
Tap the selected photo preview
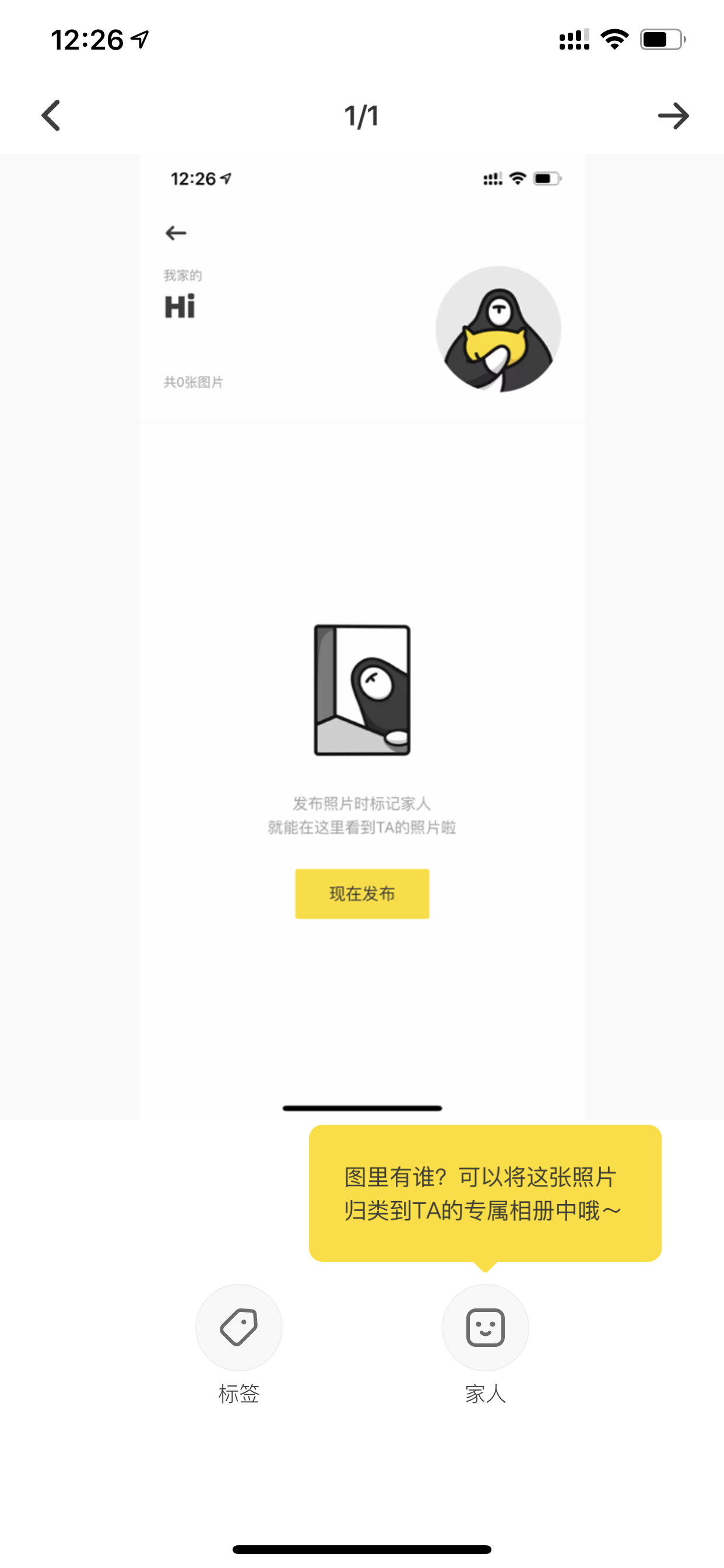pos(362,636)
